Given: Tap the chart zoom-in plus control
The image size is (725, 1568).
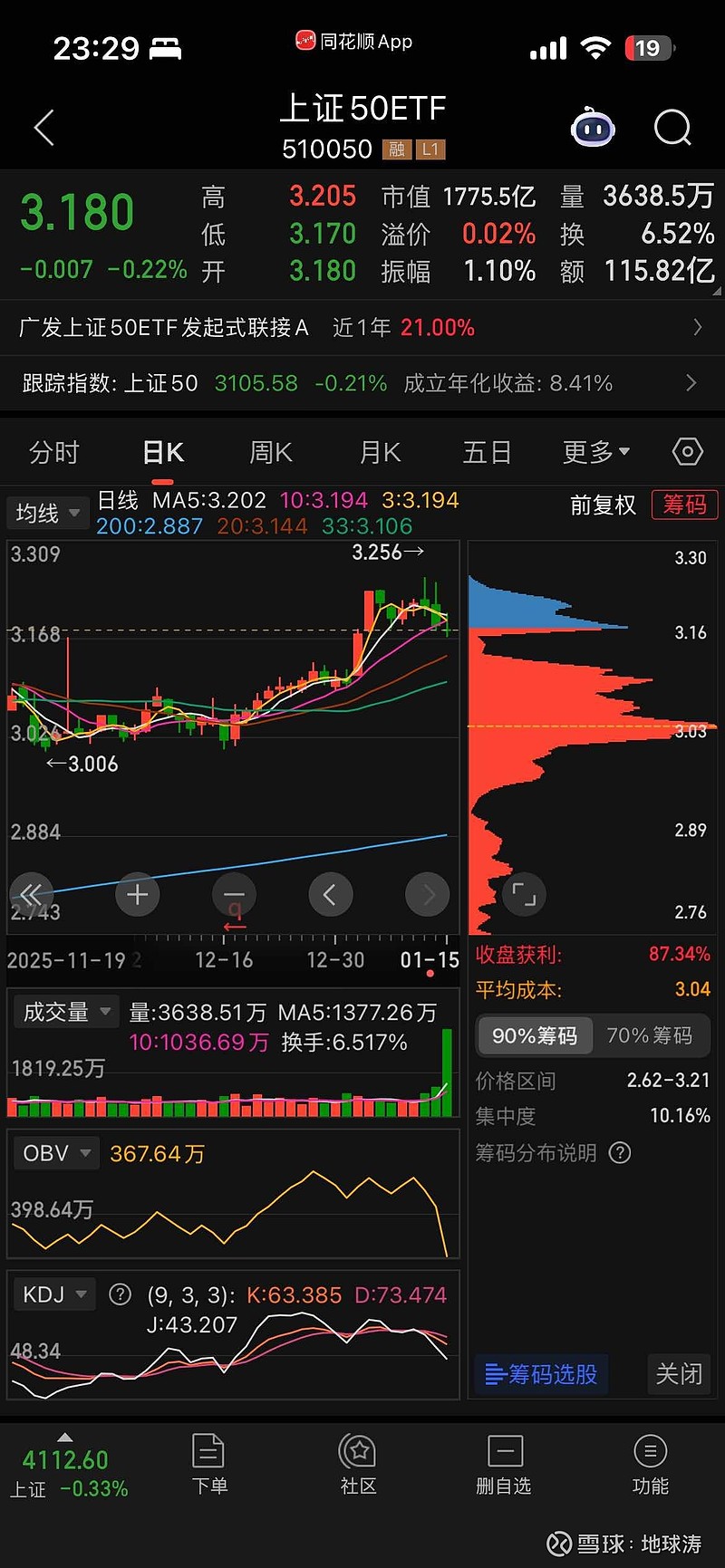Looking at the screenshot, I should (137, 894).
